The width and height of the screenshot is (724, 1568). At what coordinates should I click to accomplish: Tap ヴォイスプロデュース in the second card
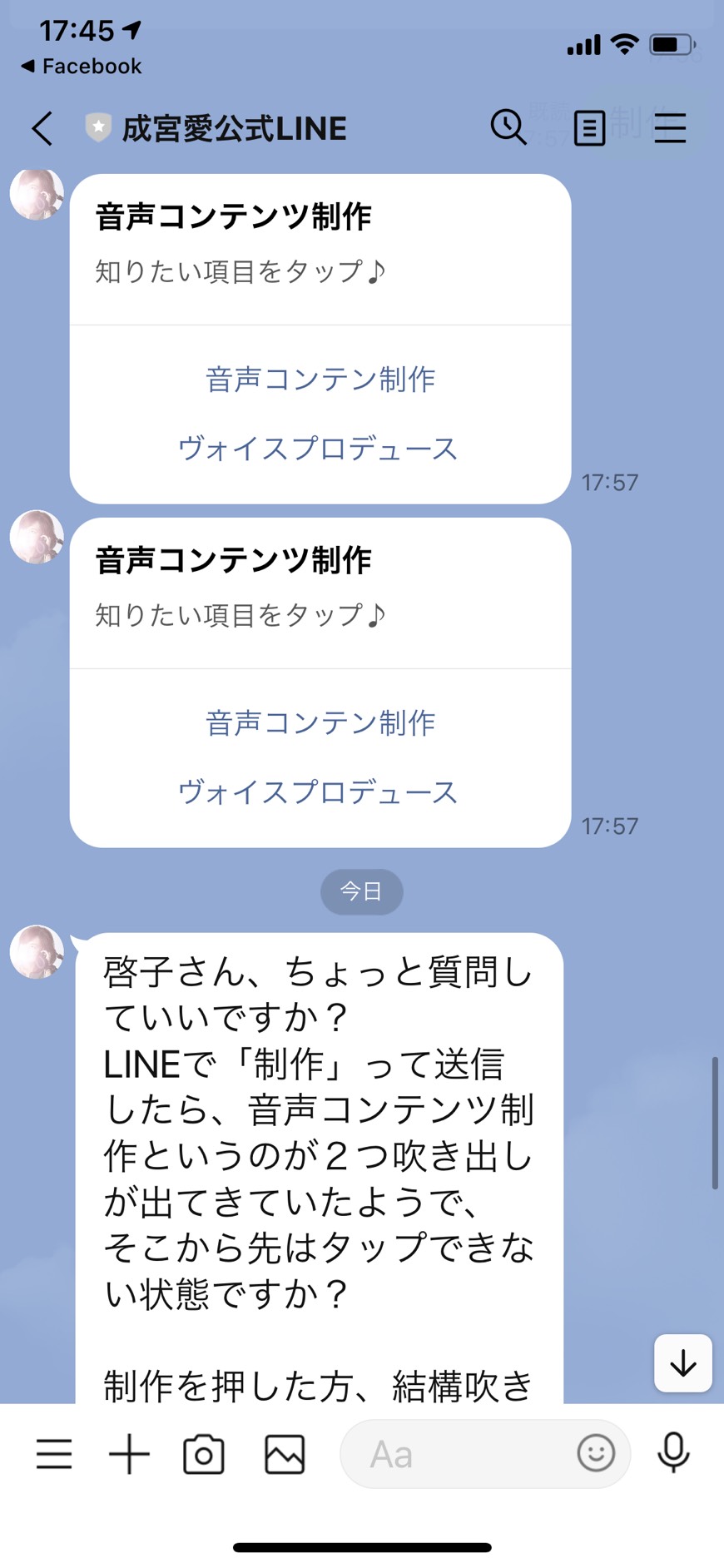pyautogui.click(x=318, y=792)
